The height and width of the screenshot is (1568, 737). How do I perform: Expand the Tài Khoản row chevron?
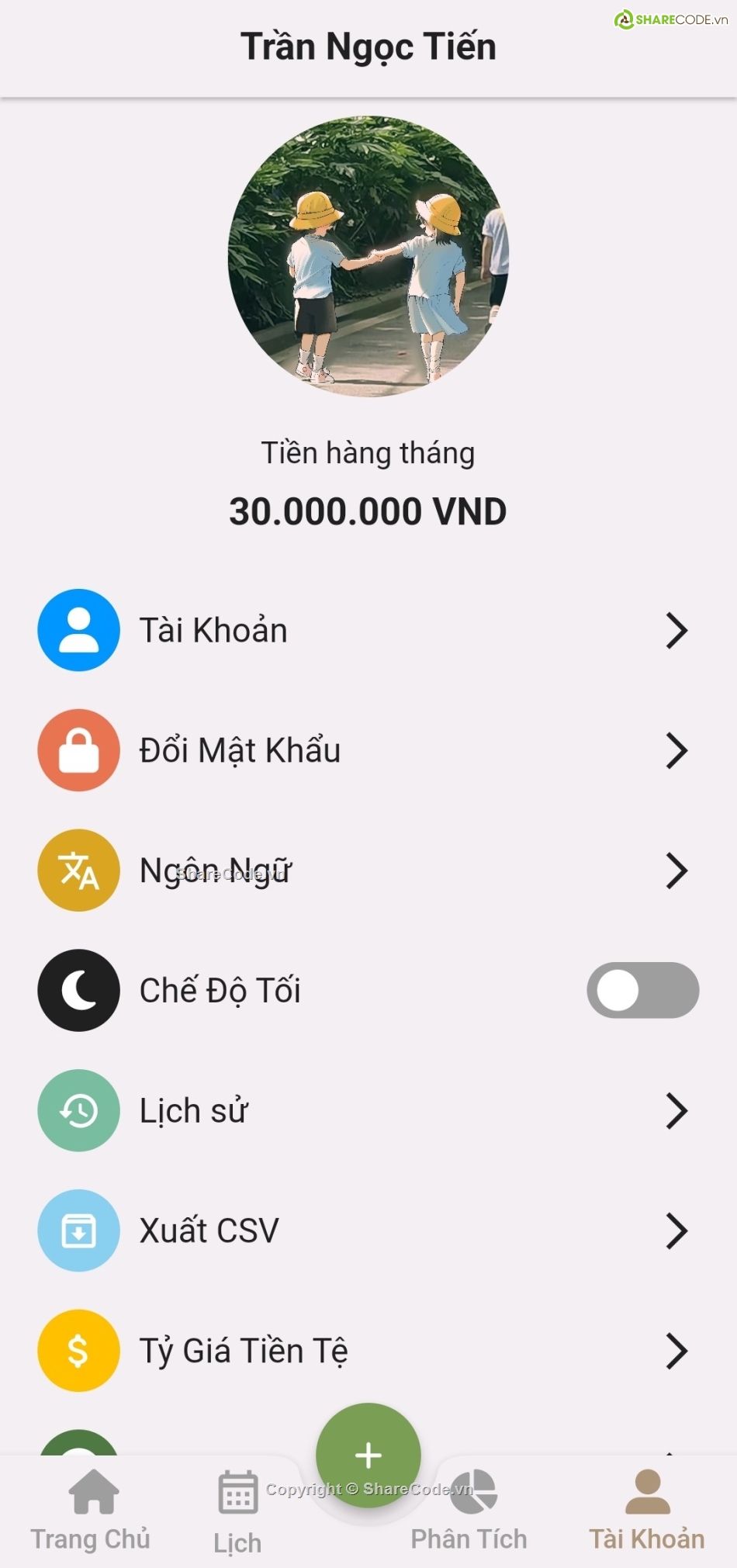coord(676,630)
